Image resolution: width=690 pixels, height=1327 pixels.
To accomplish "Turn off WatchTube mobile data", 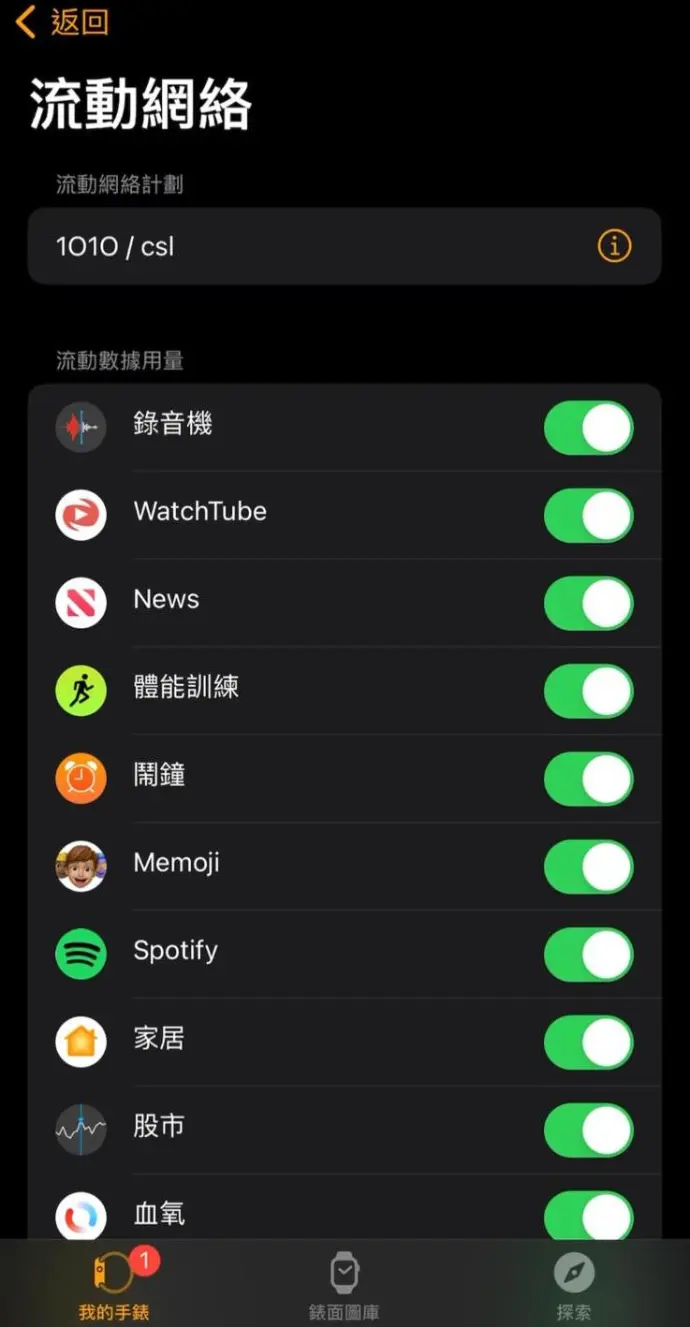I will click(x=588, y=516).
